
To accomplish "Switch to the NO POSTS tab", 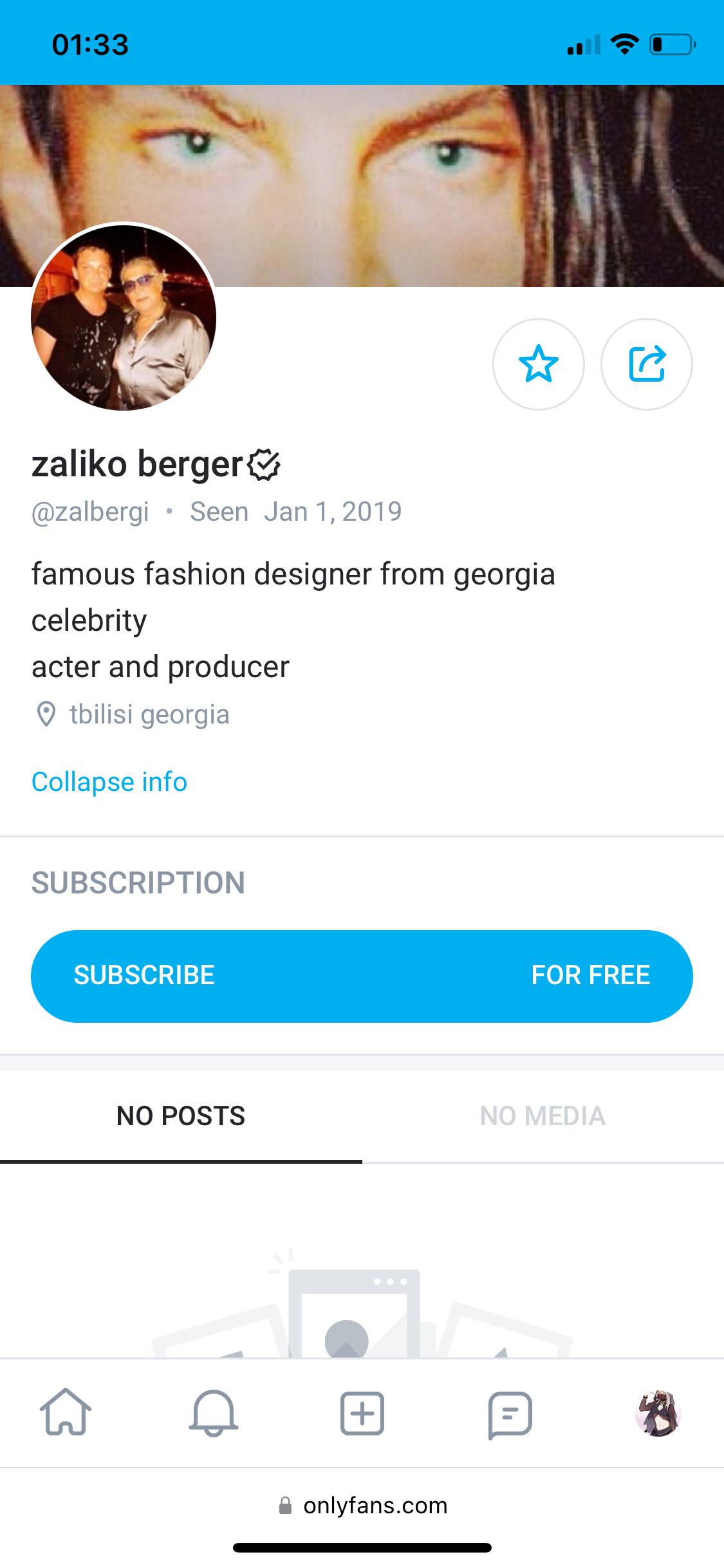I will pyautogui.click(x=181, y=1116).
